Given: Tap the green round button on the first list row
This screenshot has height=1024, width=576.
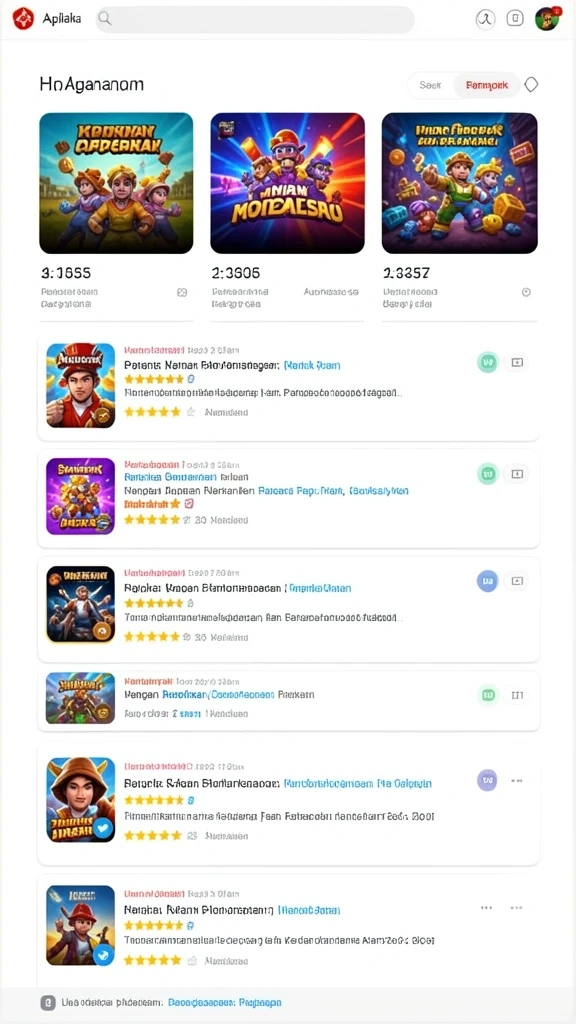Looking at the screenshot, I should (488, 362).
